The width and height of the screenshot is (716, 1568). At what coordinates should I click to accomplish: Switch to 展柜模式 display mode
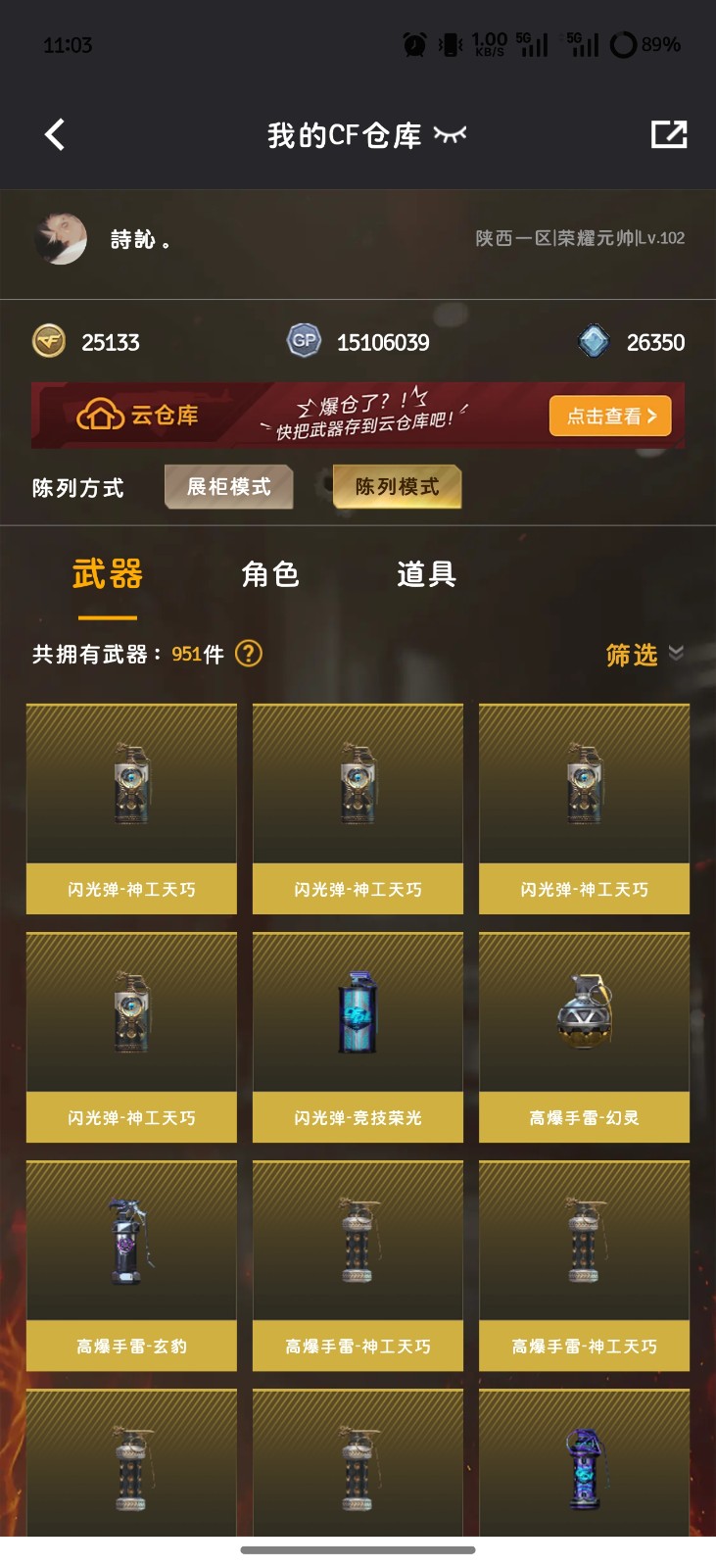tap(229, 487)
